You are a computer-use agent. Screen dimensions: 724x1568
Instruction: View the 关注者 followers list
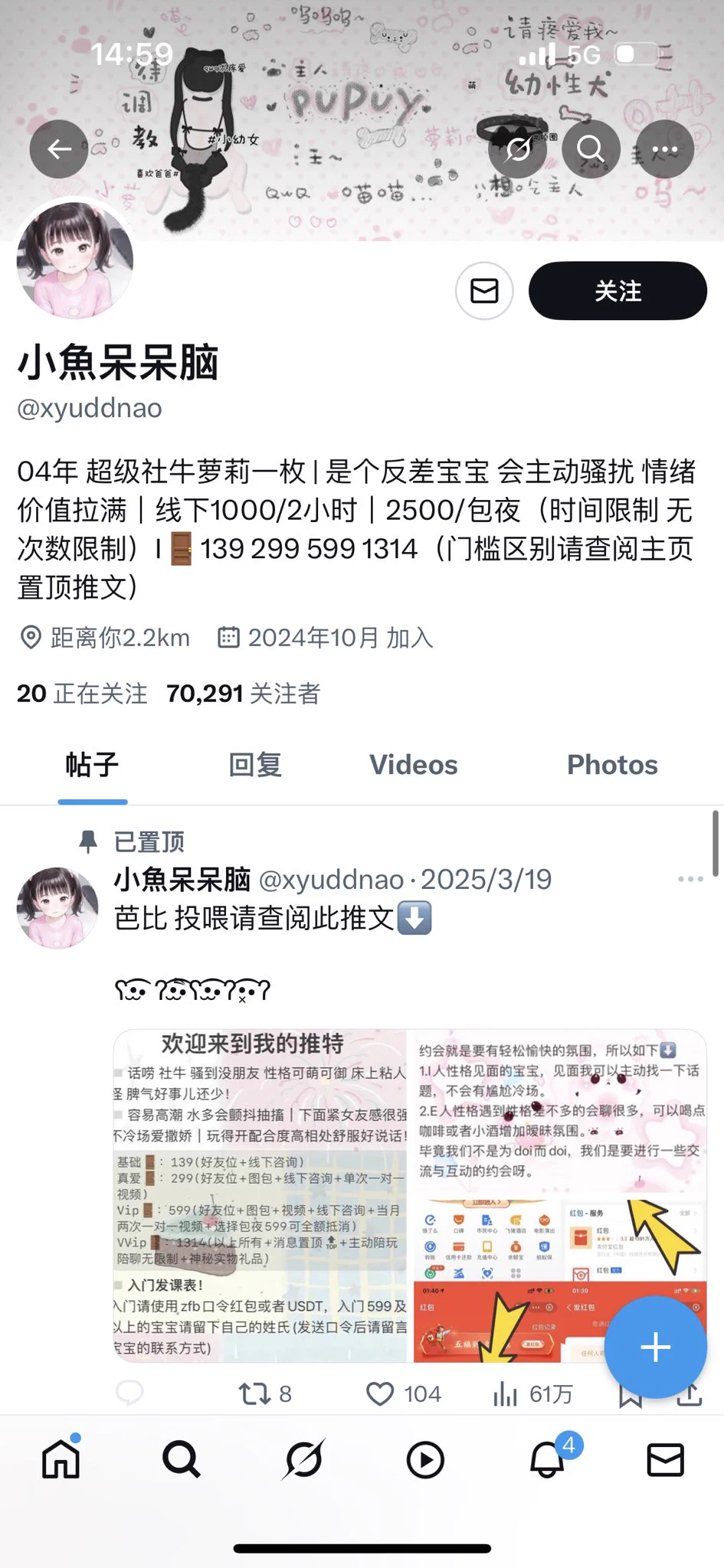(243, 694)
